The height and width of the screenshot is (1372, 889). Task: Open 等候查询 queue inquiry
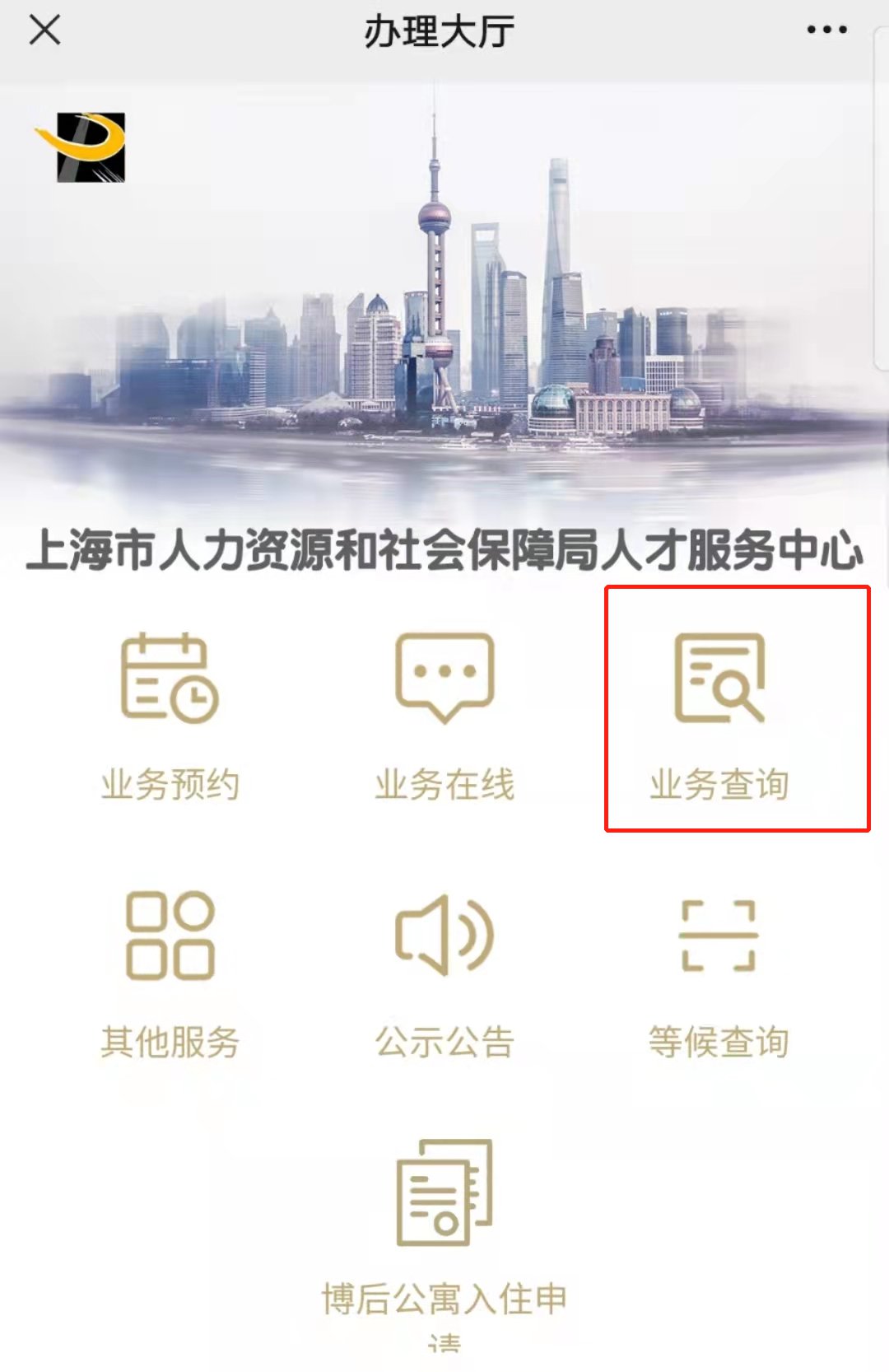[x=719, y=972]
